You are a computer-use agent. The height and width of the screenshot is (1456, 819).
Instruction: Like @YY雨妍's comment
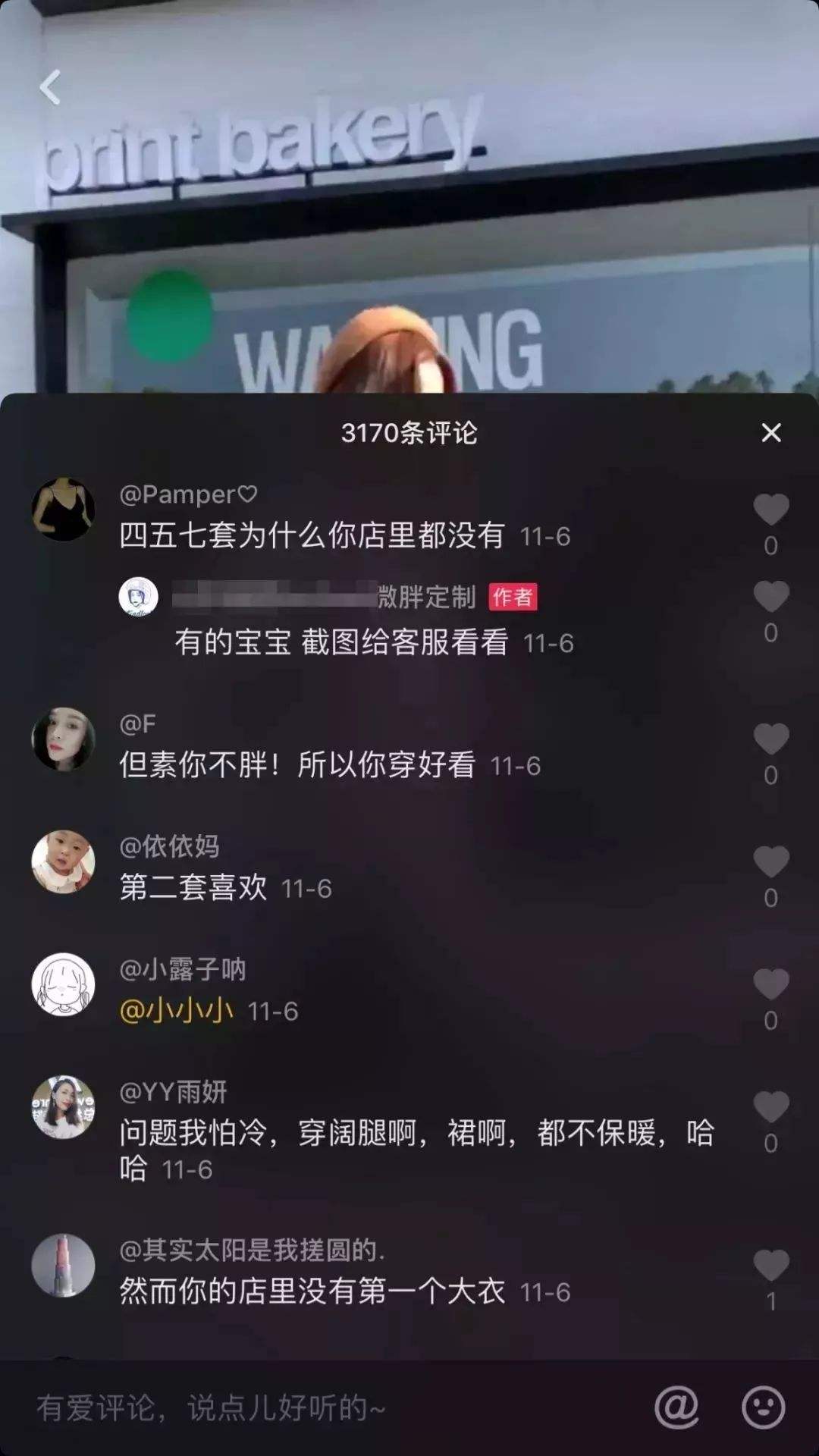tap(770, 1107)
